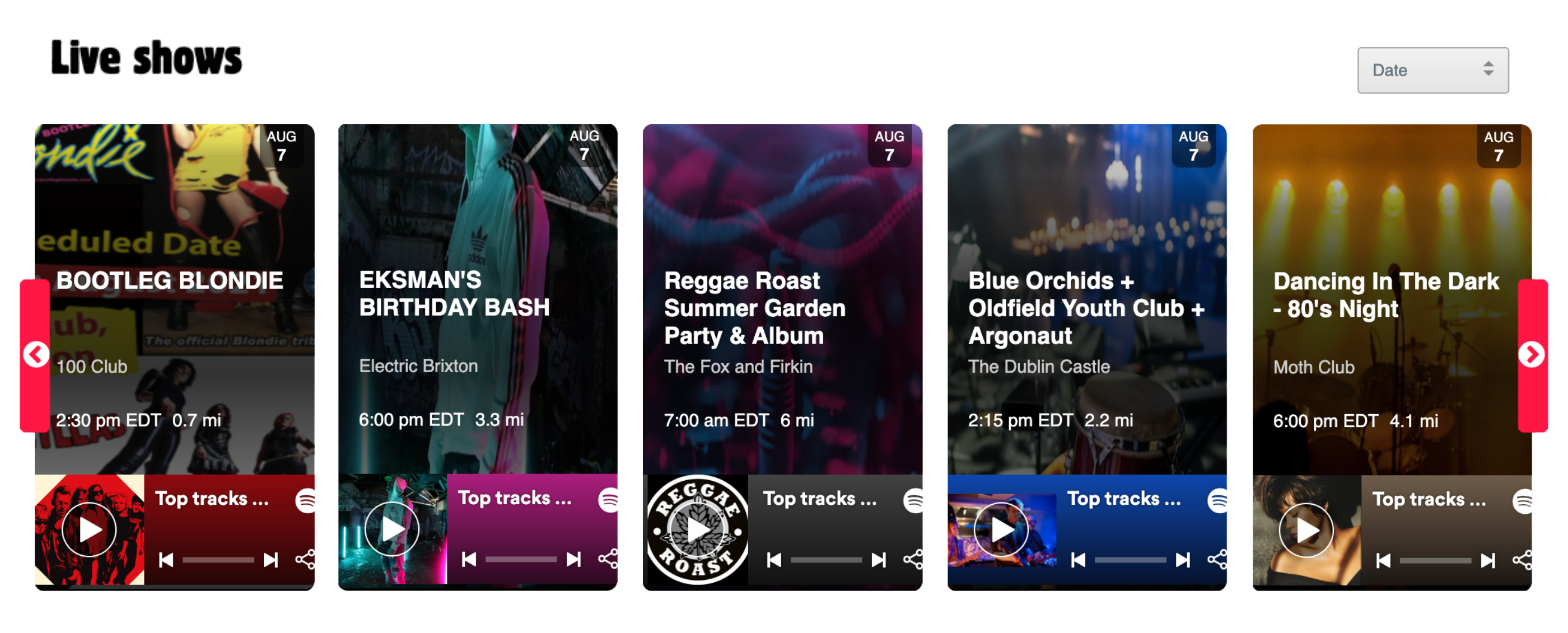1568x633 pixels.
Task: Open Dancing In The Dark 80's Night
Action: 1385,295
